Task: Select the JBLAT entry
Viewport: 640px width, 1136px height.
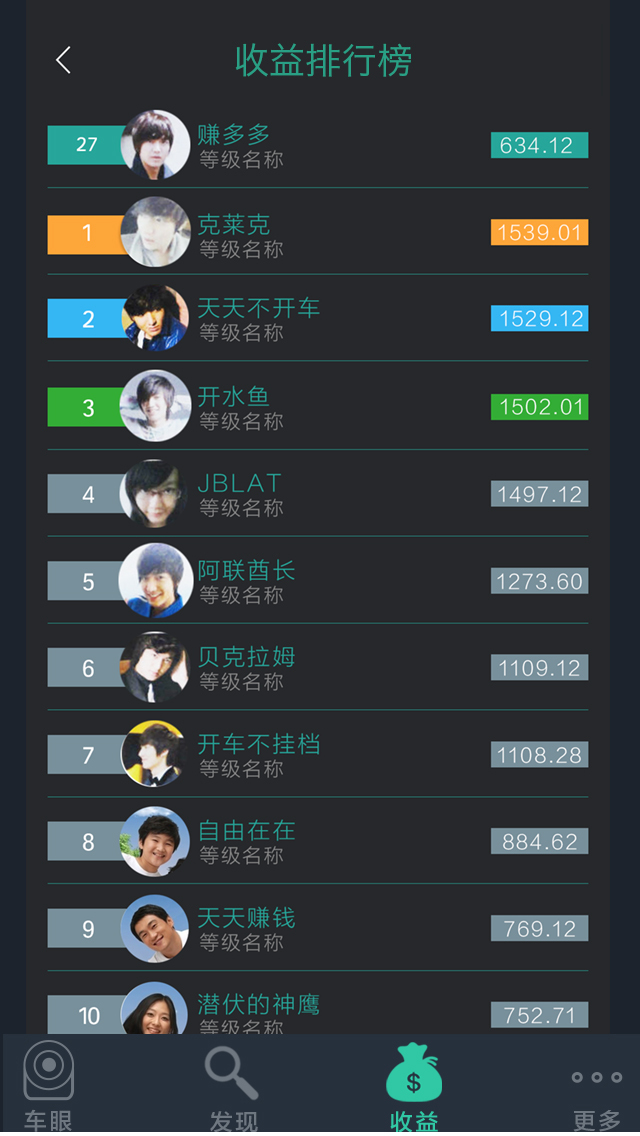Action: pyautogui.click(x=317, y=493)
